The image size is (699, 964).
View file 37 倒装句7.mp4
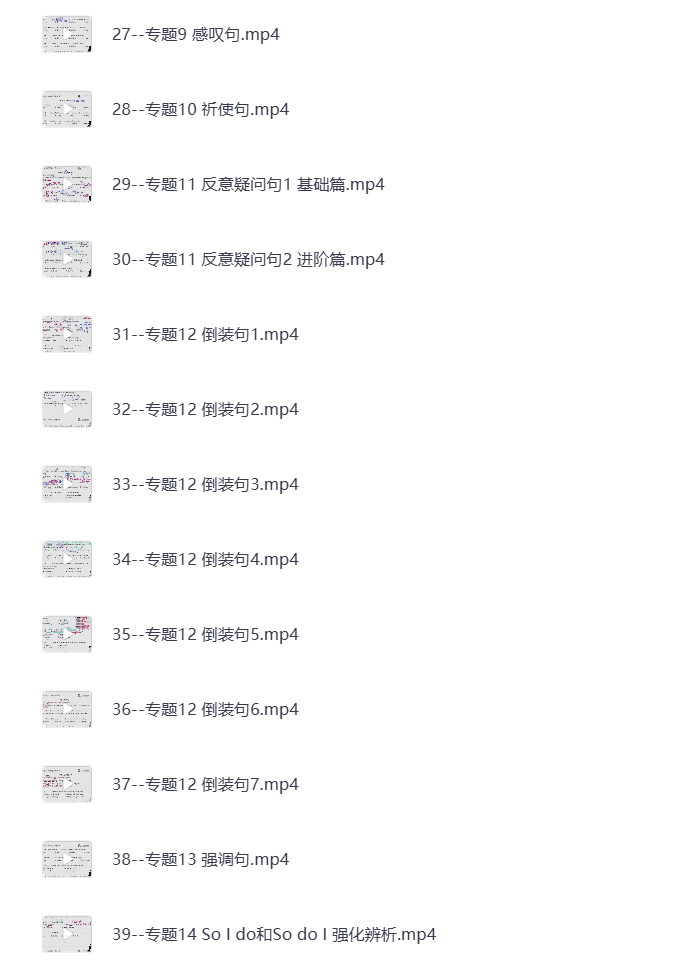point(205,785)
